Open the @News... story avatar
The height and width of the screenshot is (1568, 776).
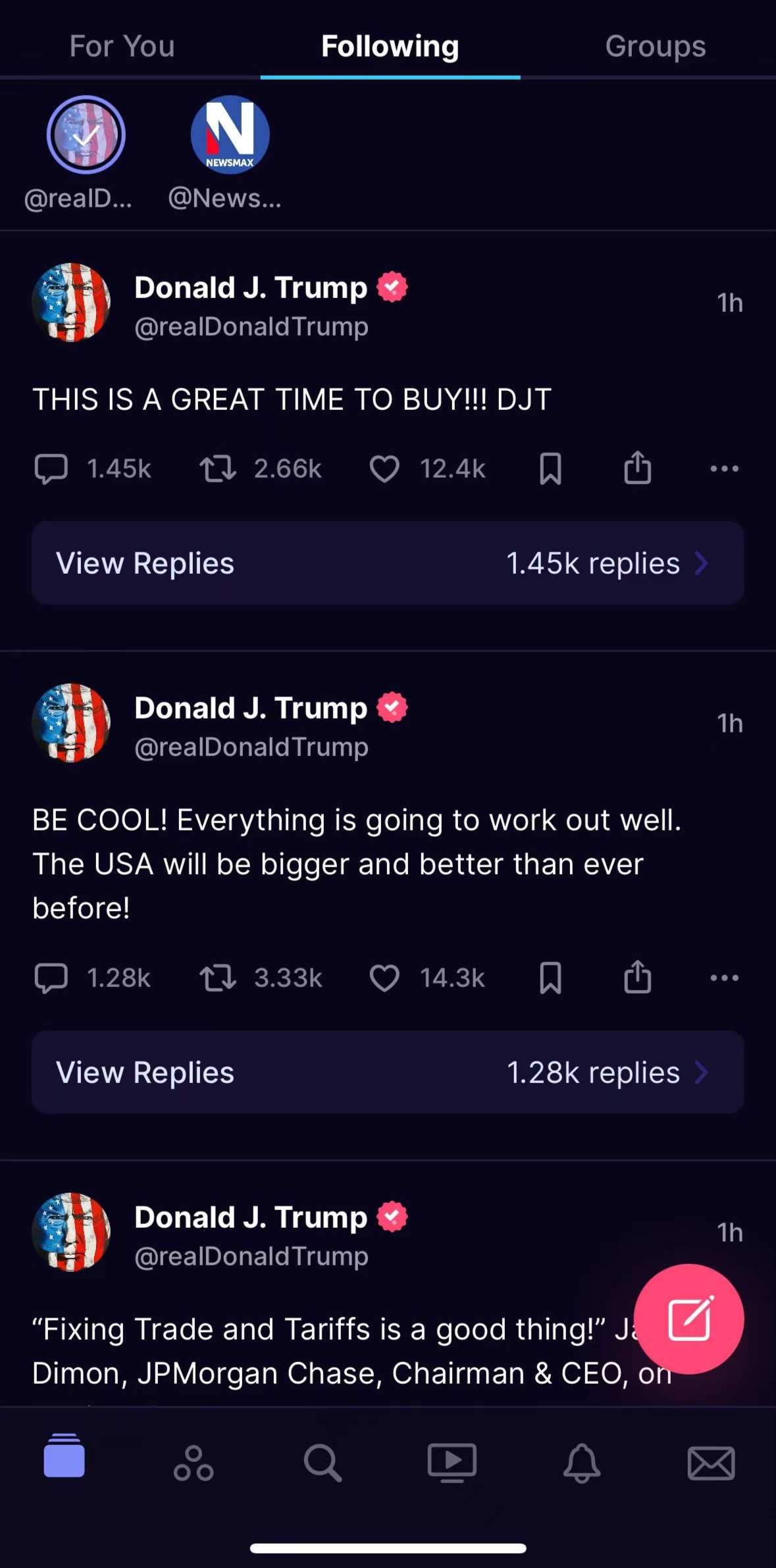(x=230, y=135)
